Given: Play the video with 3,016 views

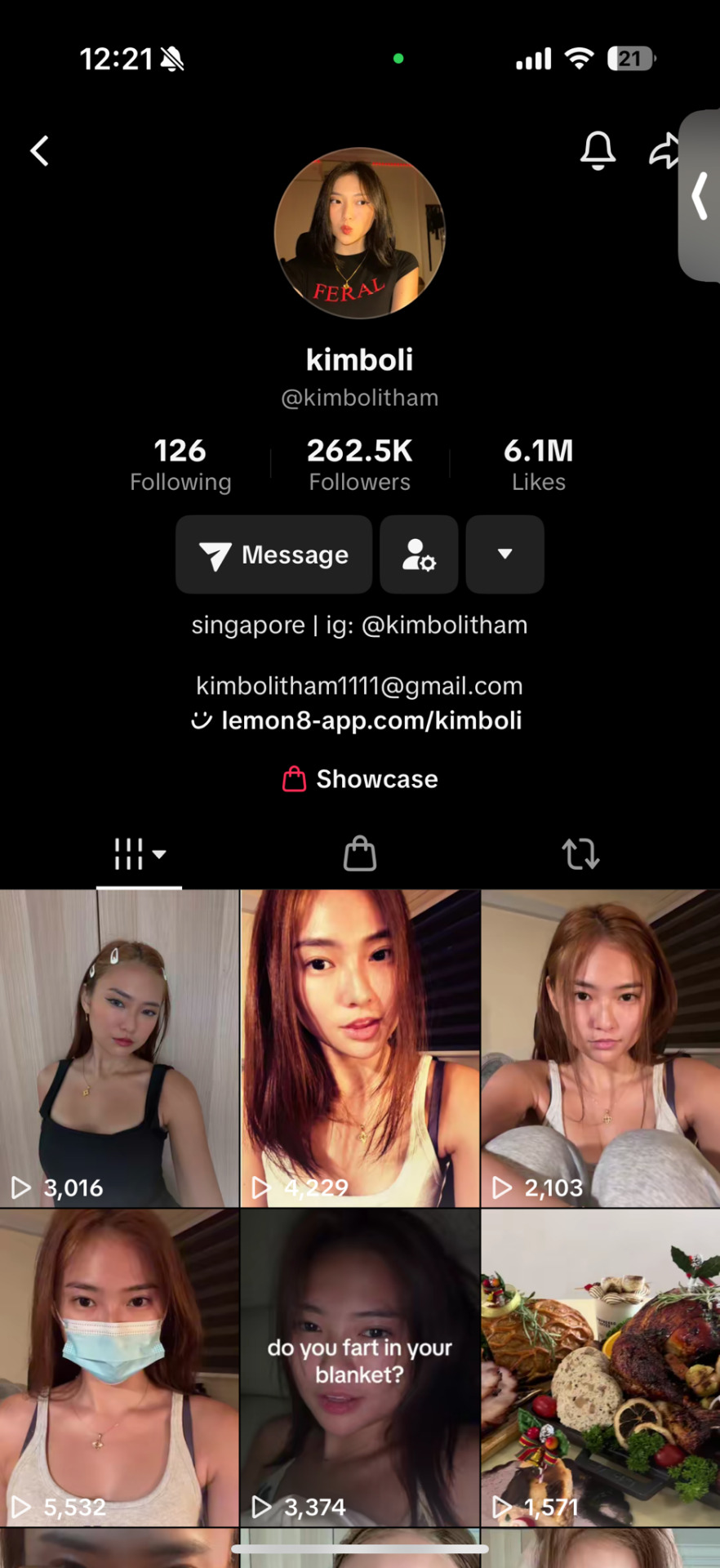Looking at the screenshot, I should [x=119, y=1048].
